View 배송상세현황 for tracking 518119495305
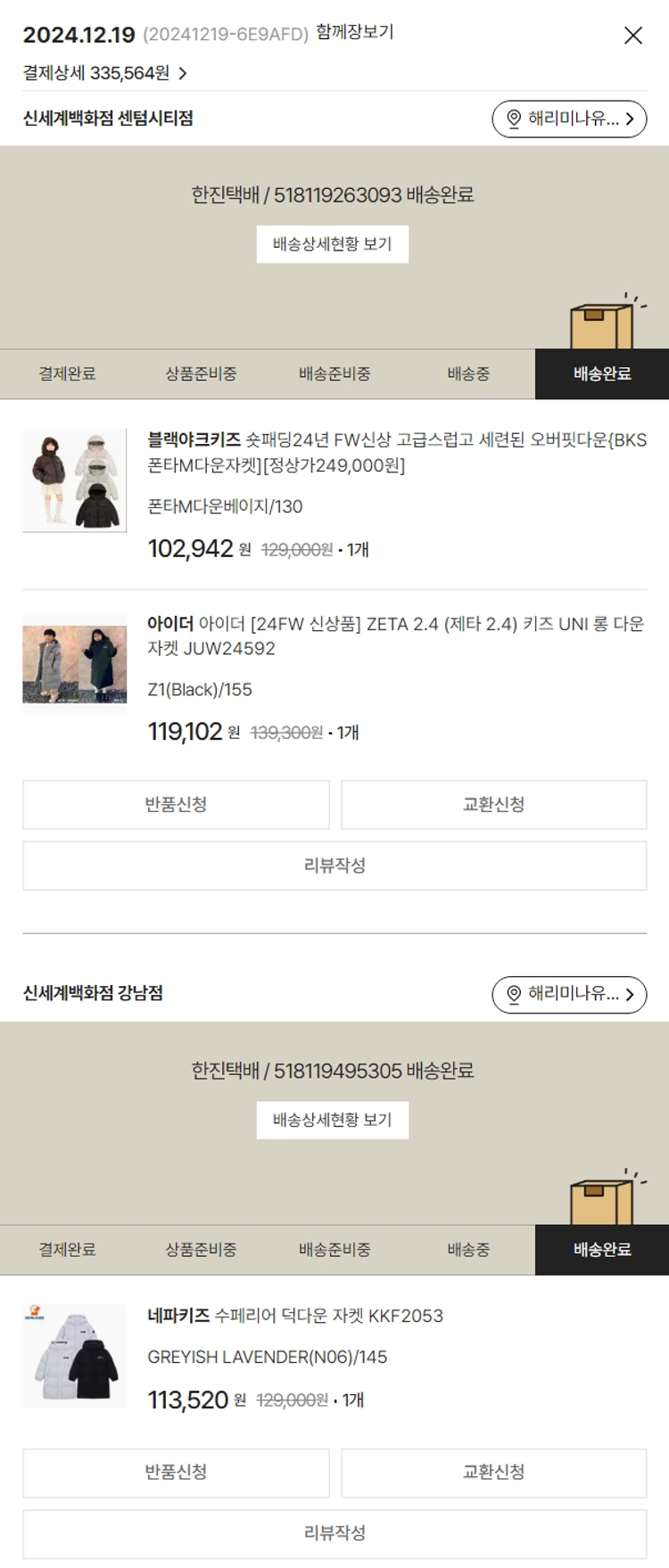 click(332, 1120)
